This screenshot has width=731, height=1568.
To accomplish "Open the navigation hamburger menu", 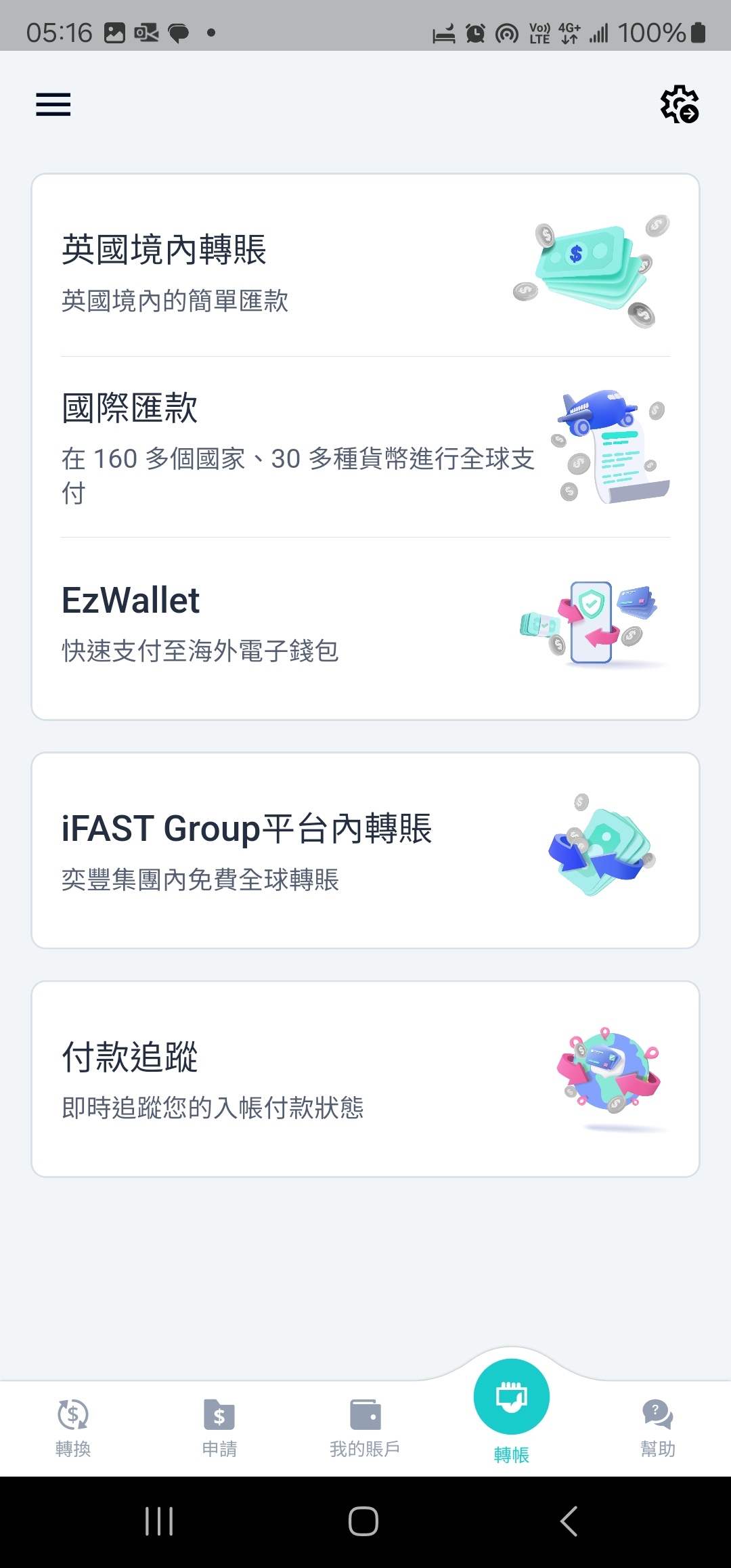I will coord(53,105).
